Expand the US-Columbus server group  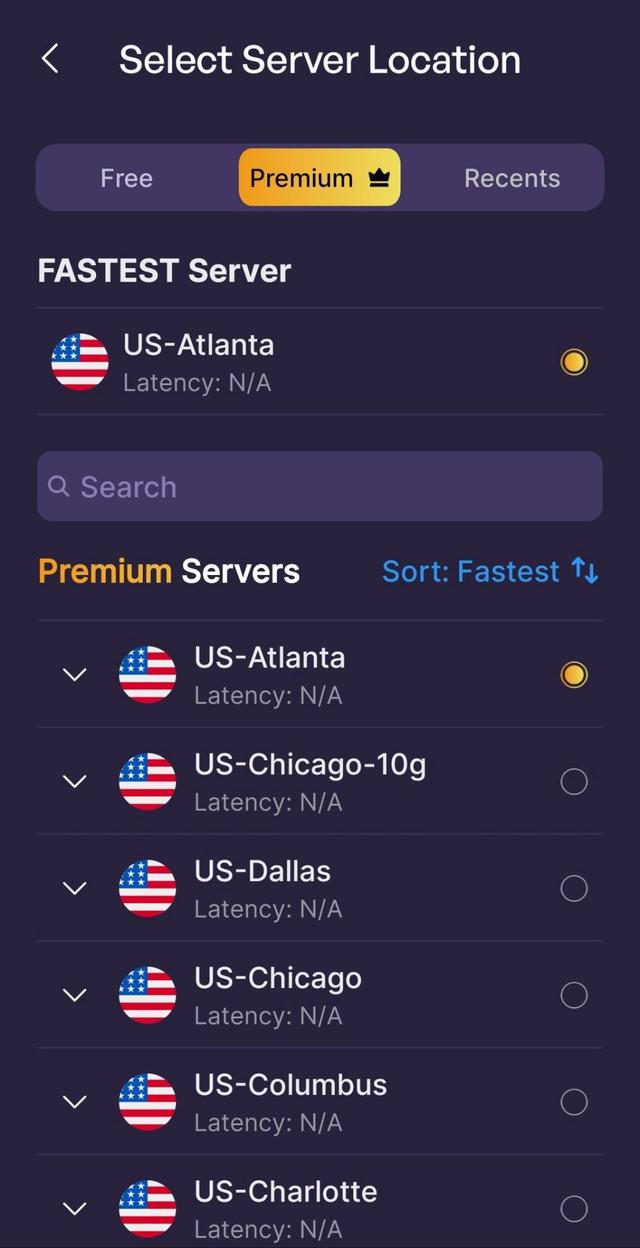point(75,1102)
